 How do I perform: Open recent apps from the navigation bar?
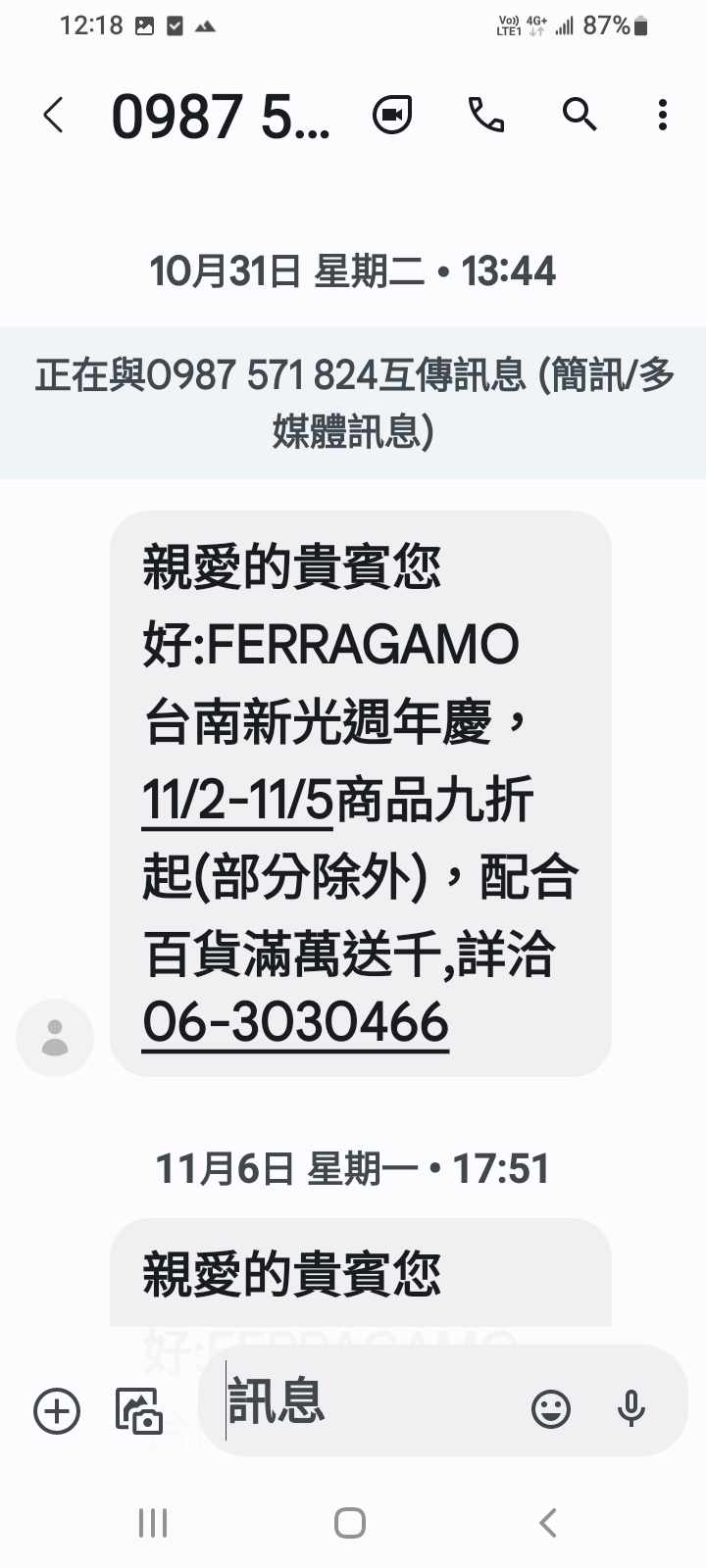(x=153, y=1523)
